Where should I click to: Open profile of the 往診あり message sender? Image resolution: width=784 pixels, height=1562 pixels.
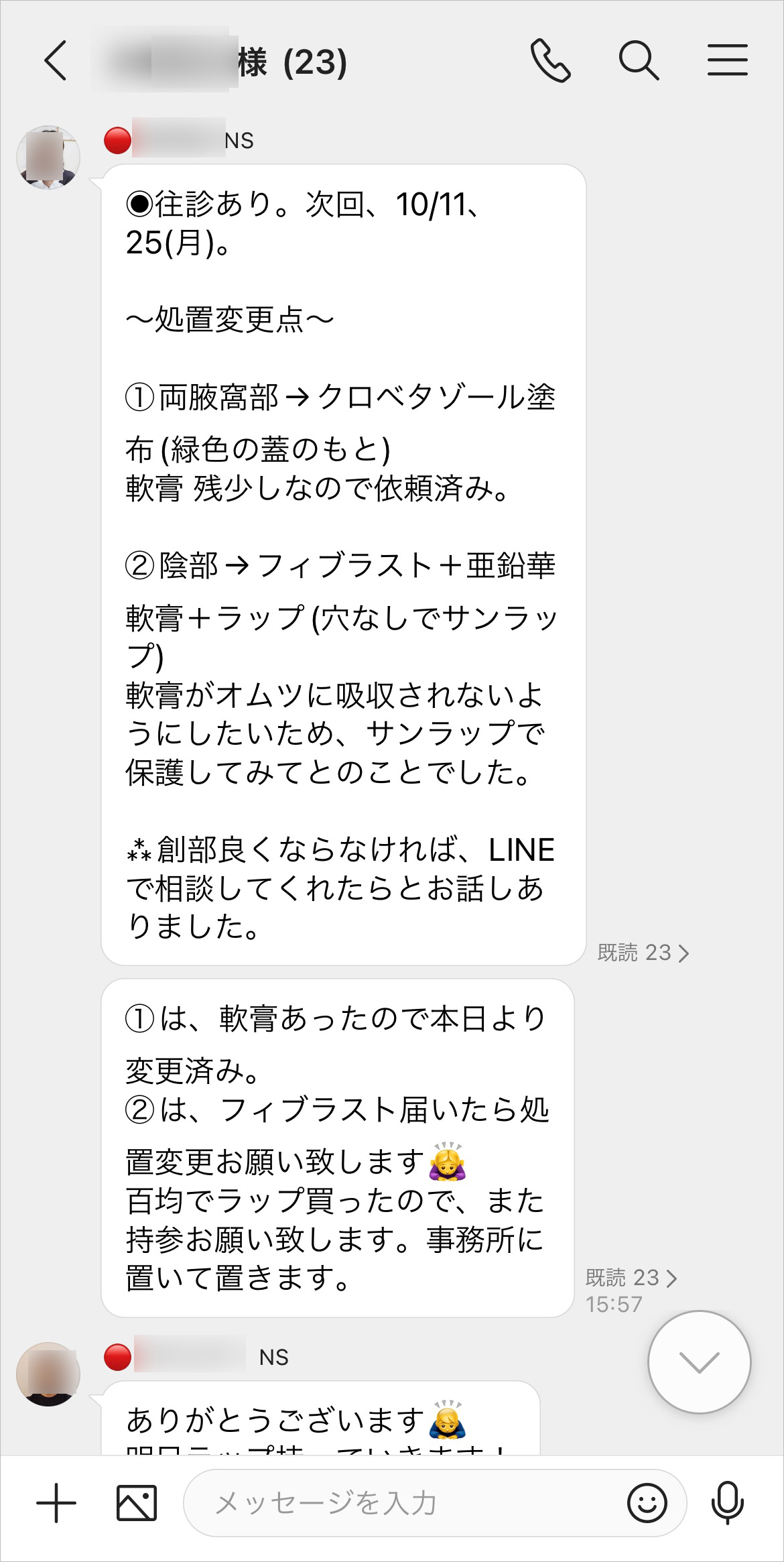pyautogui.click(x=48, y=158)
